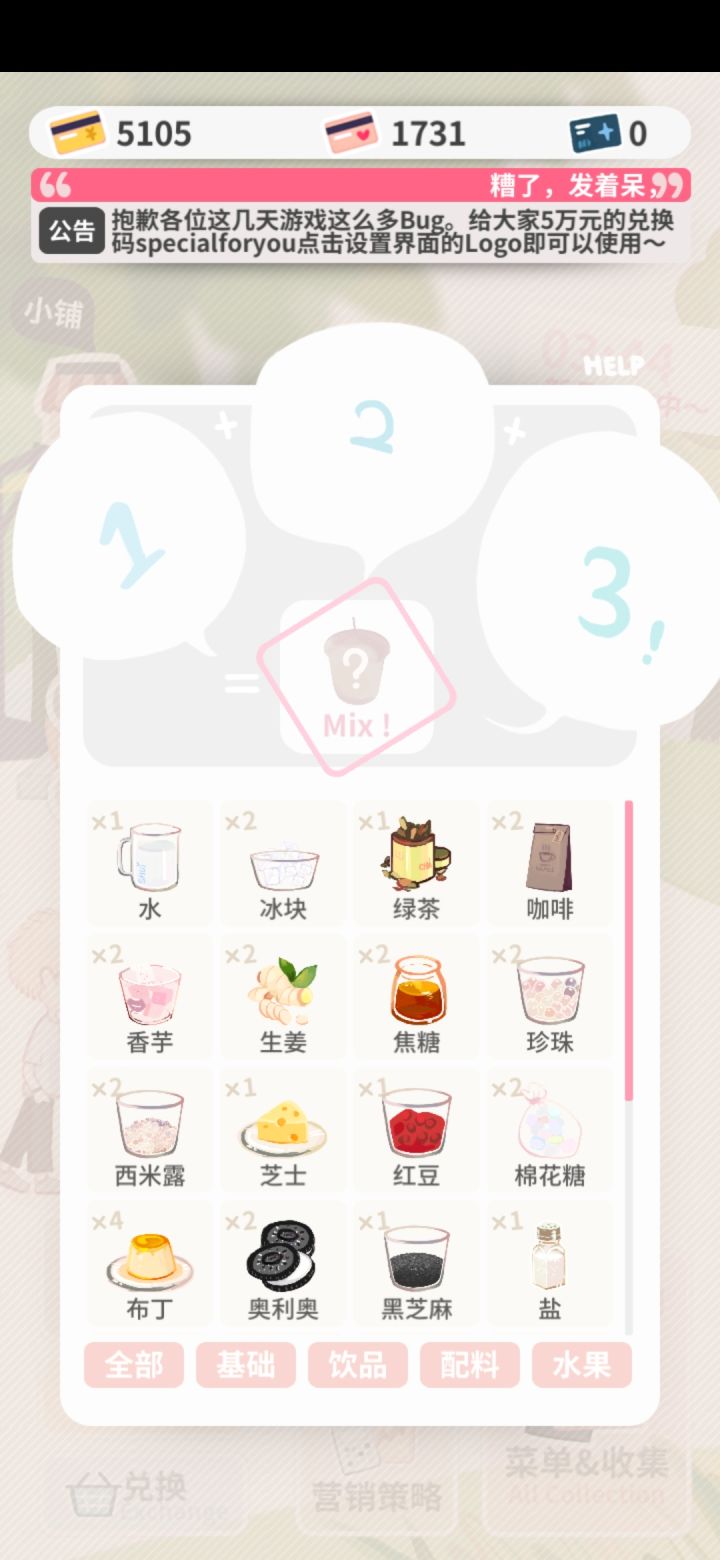Click the gold bank card currency icon
The height and width of the screenshot is (1560, 720).
click(x=77, y=131)
